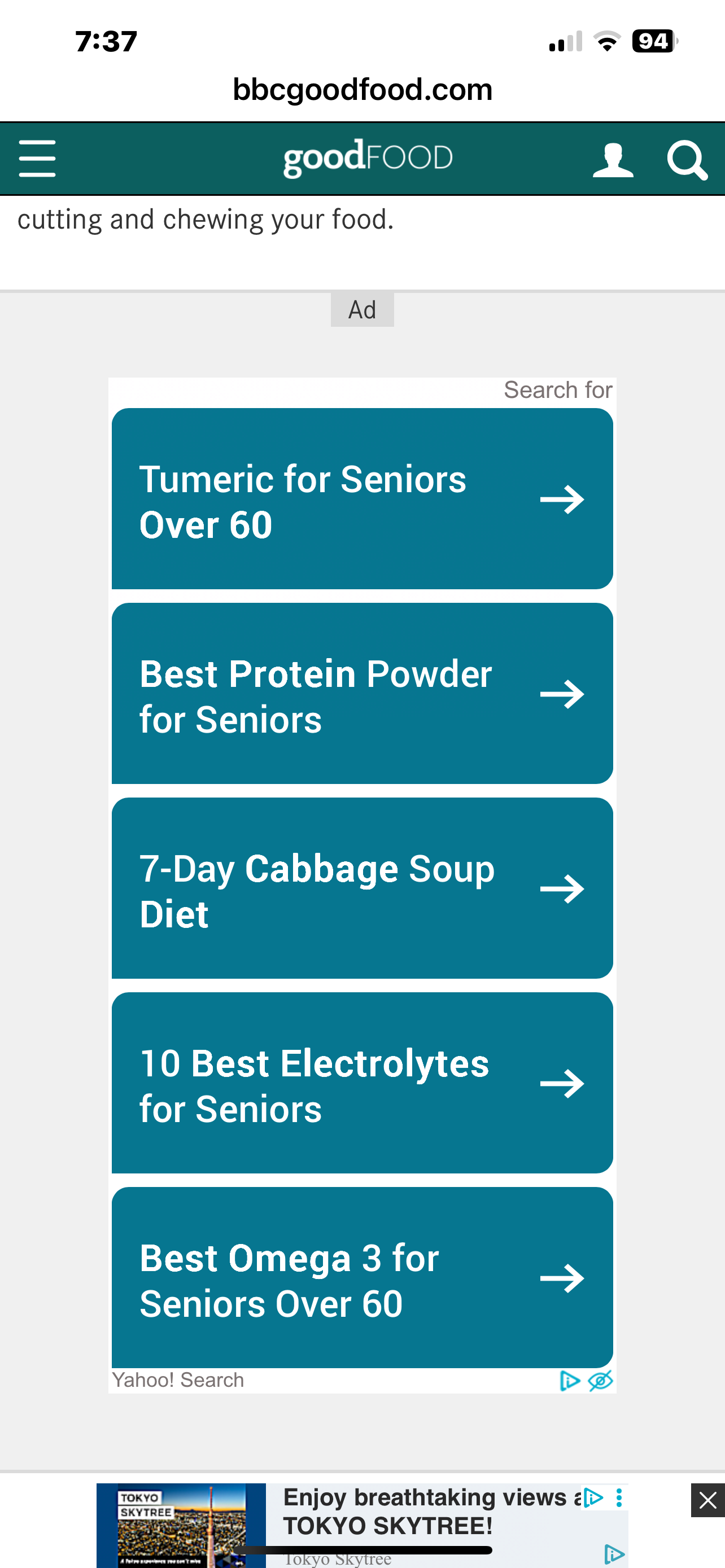The image size is (725, 1568).
Task: Select Tumeric for Seniors Over 60
Action: [x=362, y=498]
